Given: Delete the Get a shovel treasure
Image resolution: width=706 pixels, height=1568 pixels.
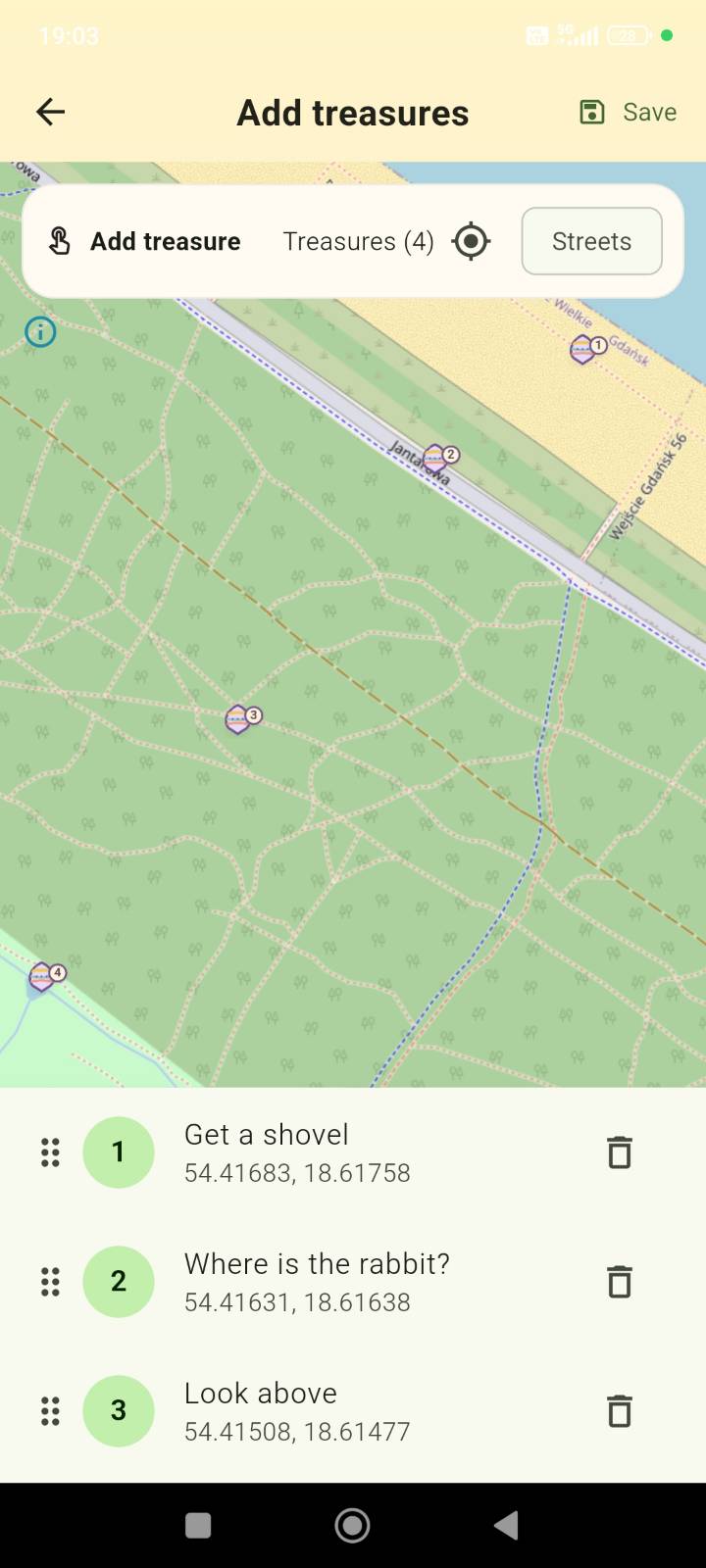Looking at the screenshot, I should 619,1152.
